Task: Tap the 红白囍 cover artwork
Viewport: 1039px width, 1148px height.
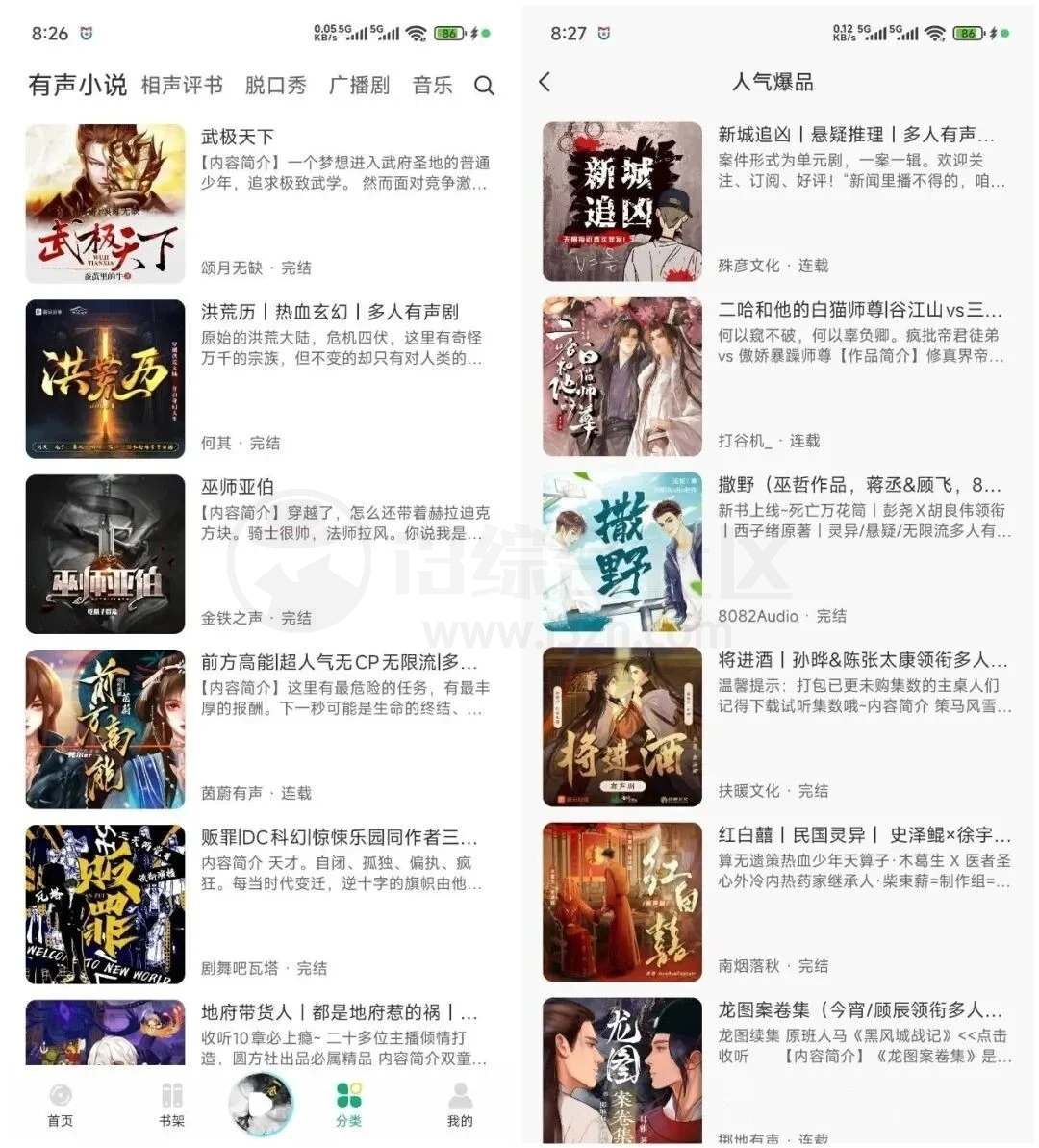Action: 622,900
